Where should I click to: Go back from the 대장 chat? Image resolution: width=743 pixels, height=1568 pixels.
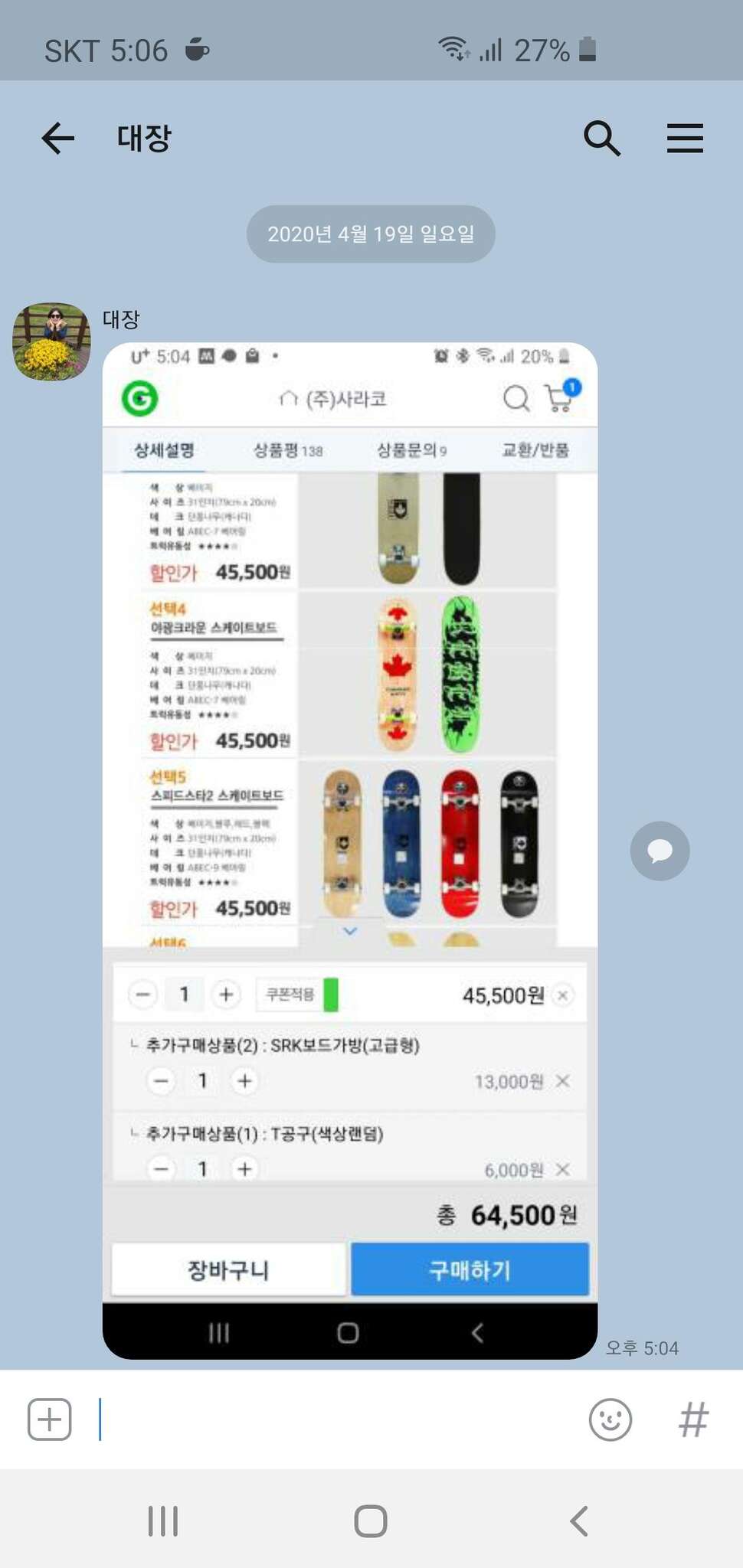point(58,139)
